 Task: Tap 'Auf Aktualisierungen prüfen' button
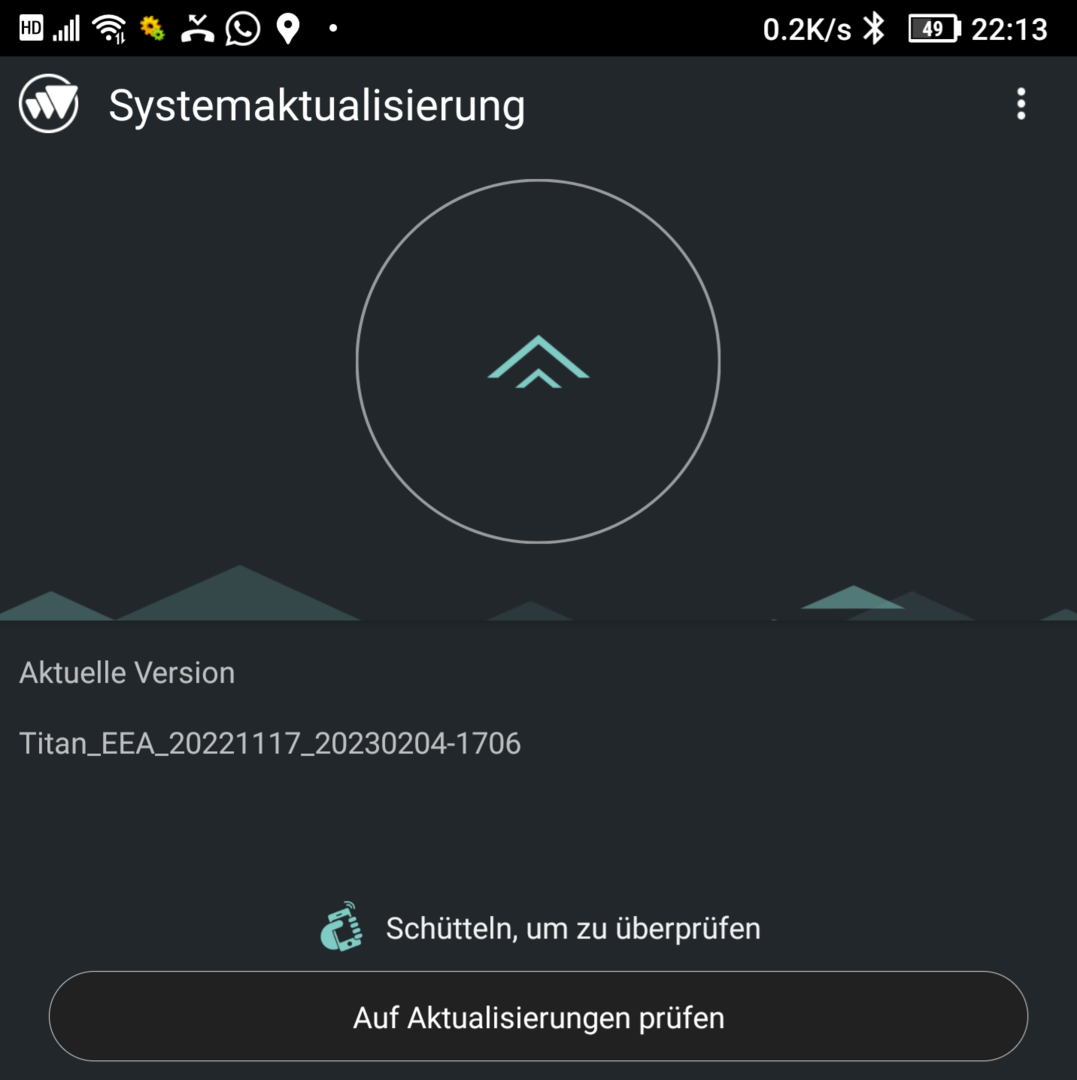point(538,1017)
